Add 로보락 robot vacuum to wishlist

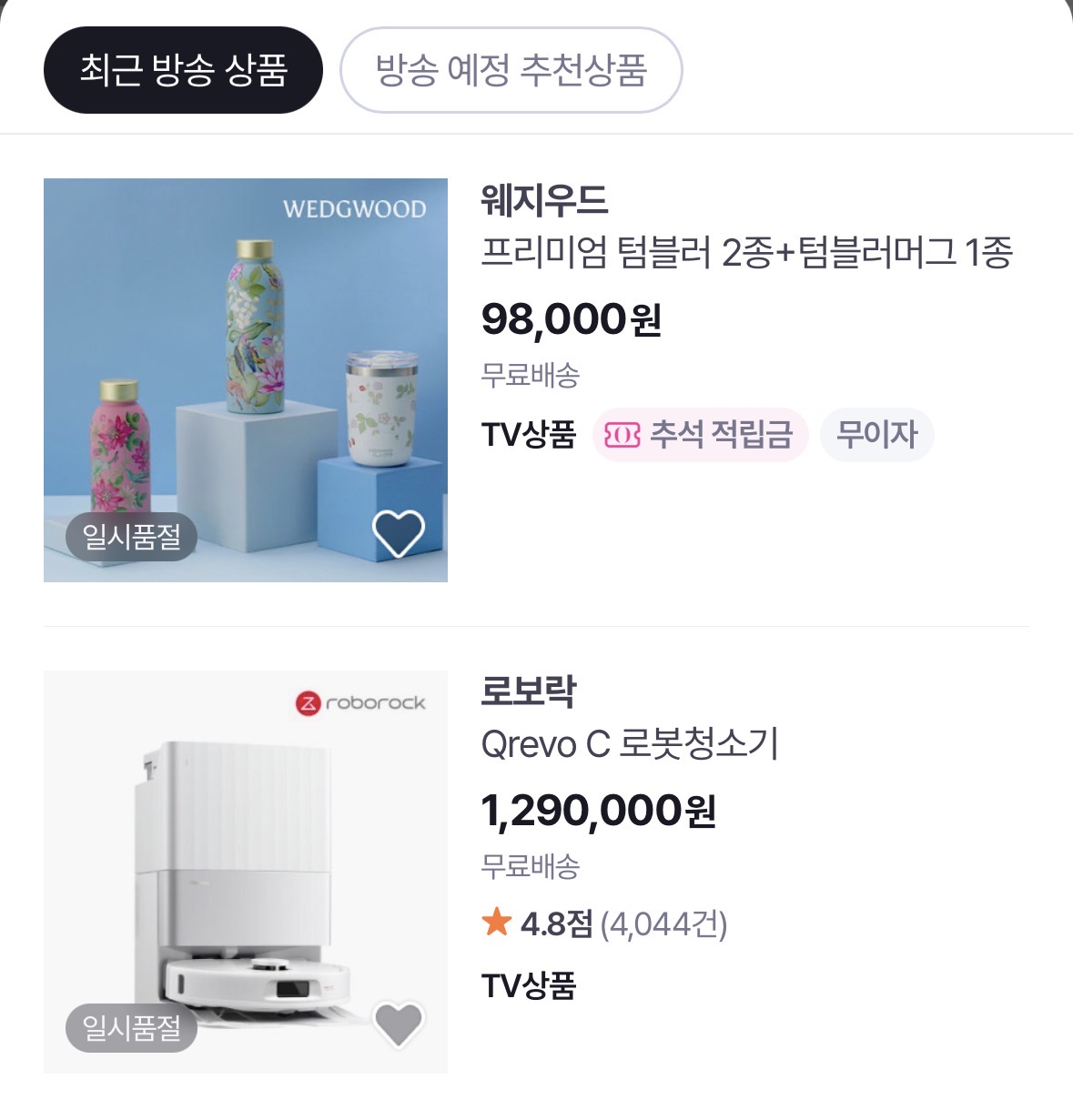(399, 1024)
